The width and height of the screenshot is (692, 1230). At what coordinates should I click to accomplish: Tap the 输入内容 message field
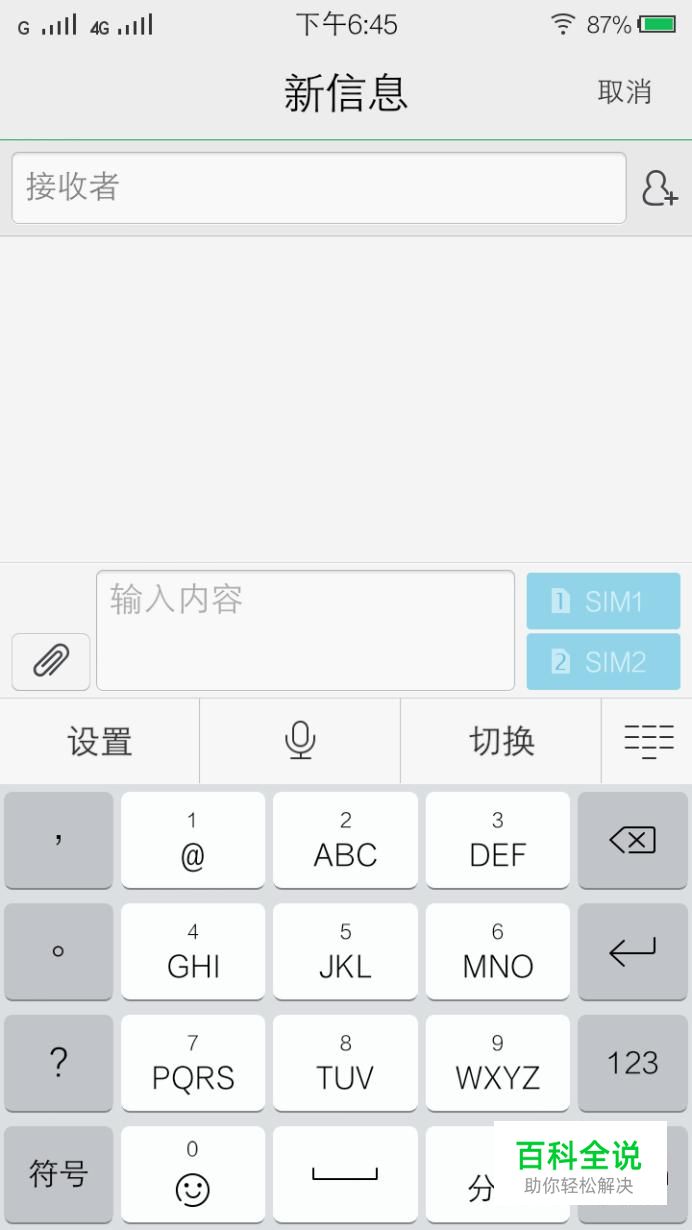305,630
